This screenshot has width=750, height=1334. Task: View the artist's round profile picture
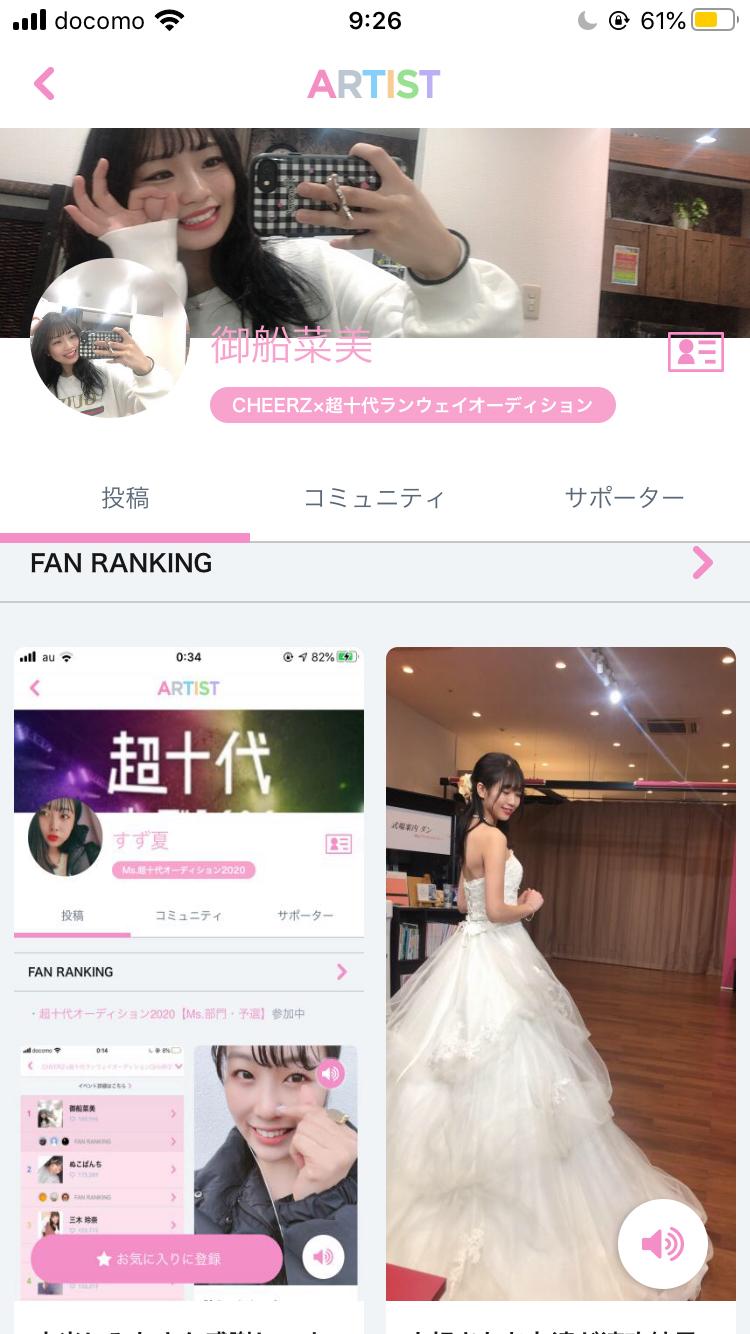(x=110, y=338)
